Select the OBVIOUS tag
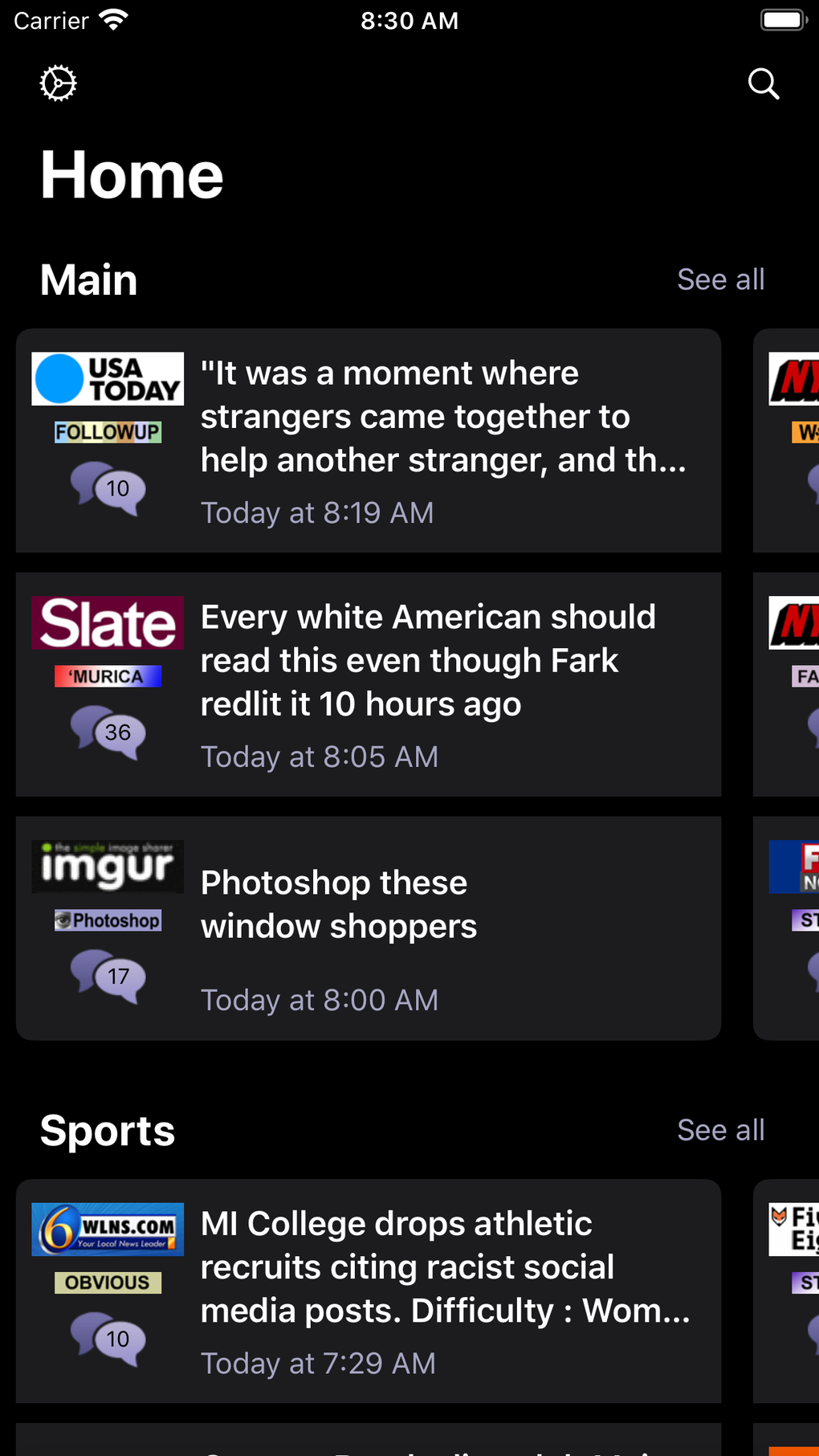This screenshot has width=819, height=1456. coord(107,1282)
